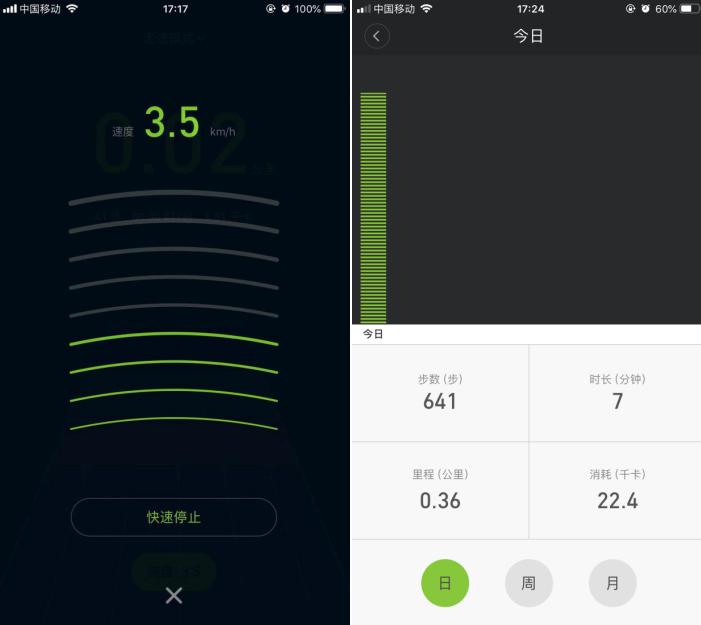701x625 pixels.
Task: Close the speed control overlay
Action: (x=174, y=596)
